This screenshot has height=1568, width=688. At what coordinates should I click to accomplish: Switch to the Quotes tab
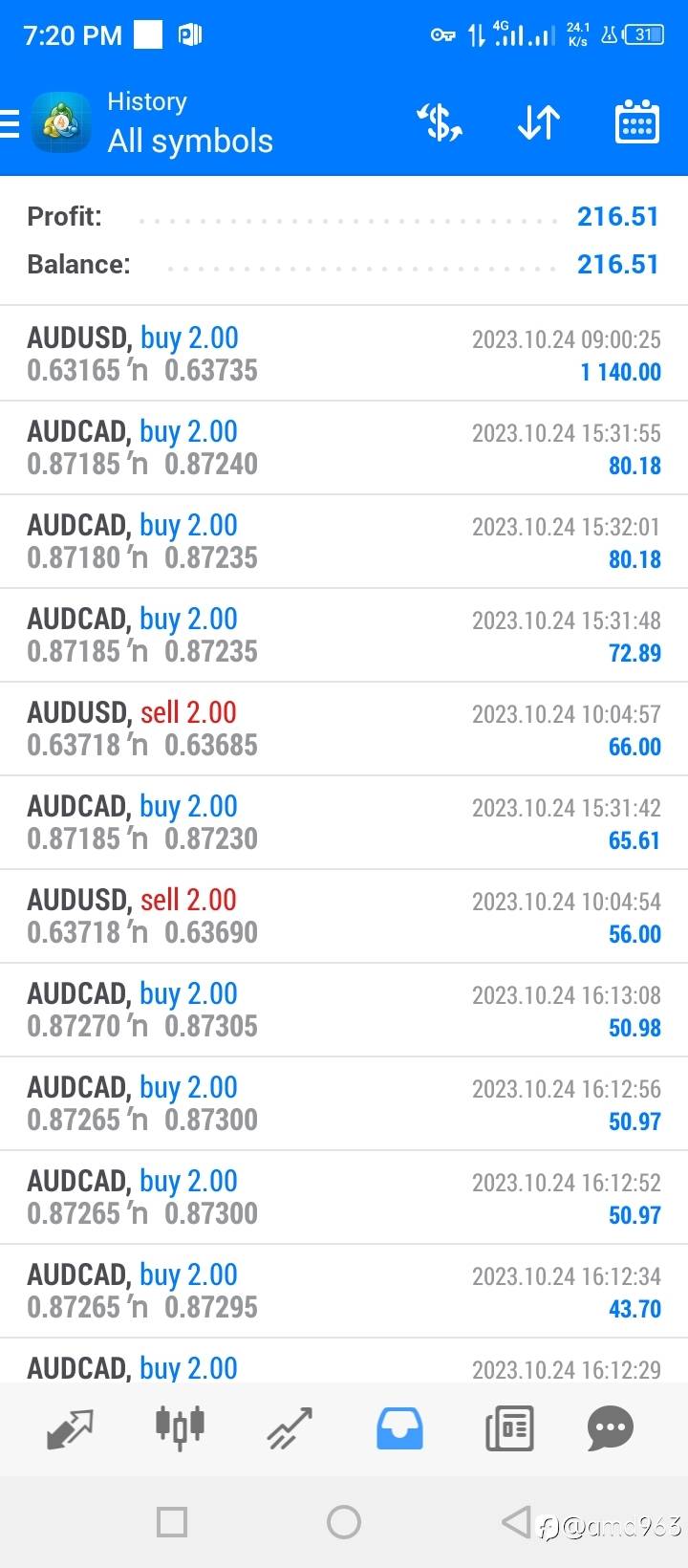point(70,1428)
